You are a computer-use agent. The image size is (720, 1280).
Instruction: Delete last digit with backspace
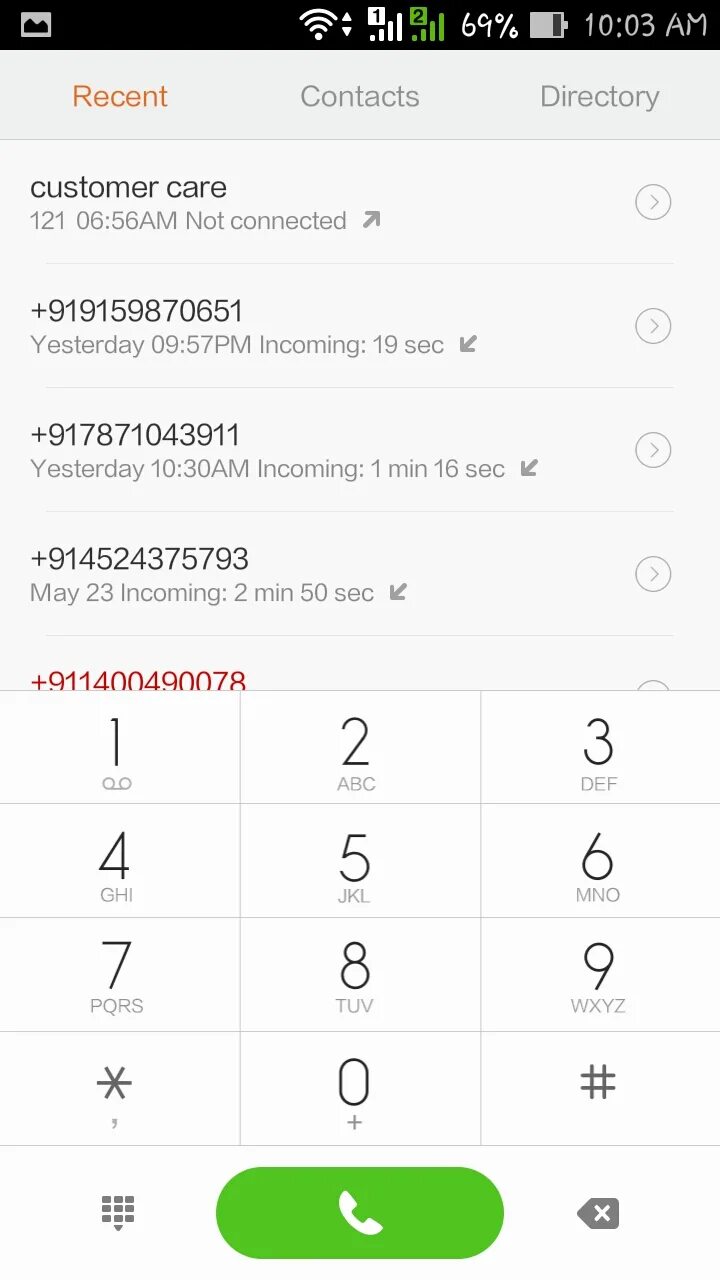(x=599, y=1213)
